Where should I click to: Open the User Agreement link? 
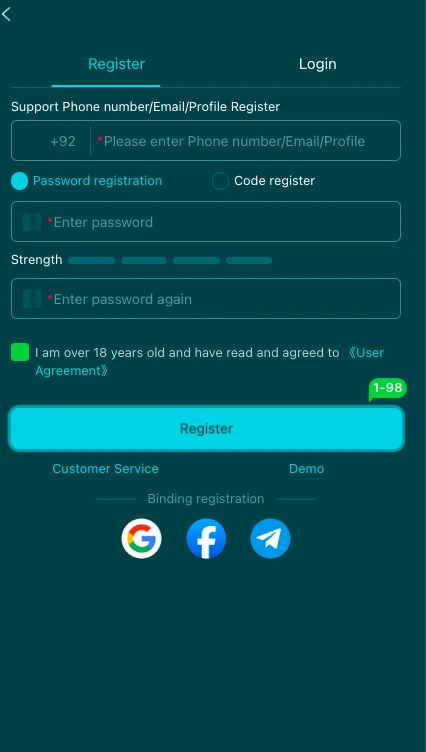tap(209, 362)
